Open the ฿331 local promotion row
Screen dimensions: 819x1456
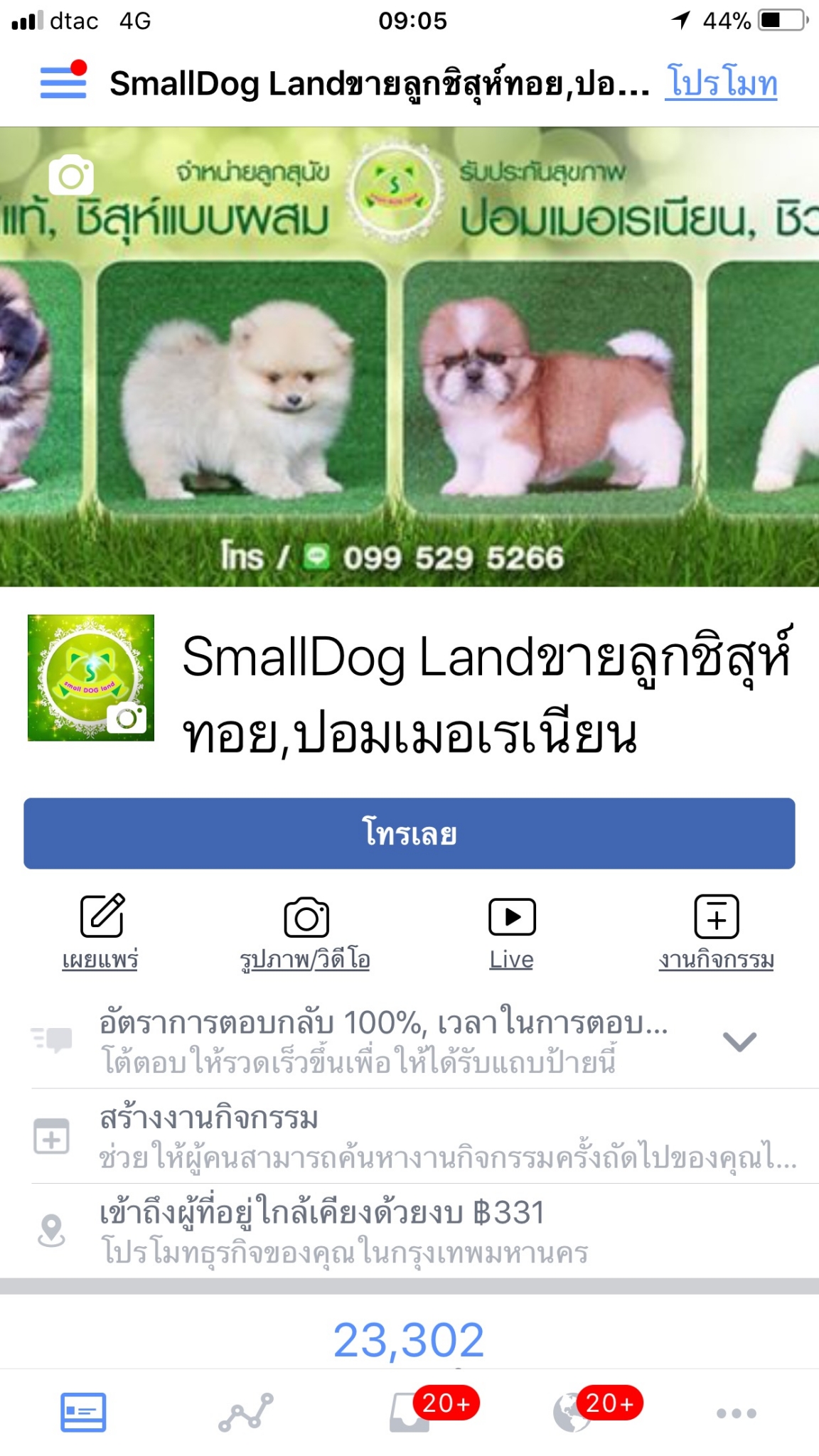[x=412, y=1231]
